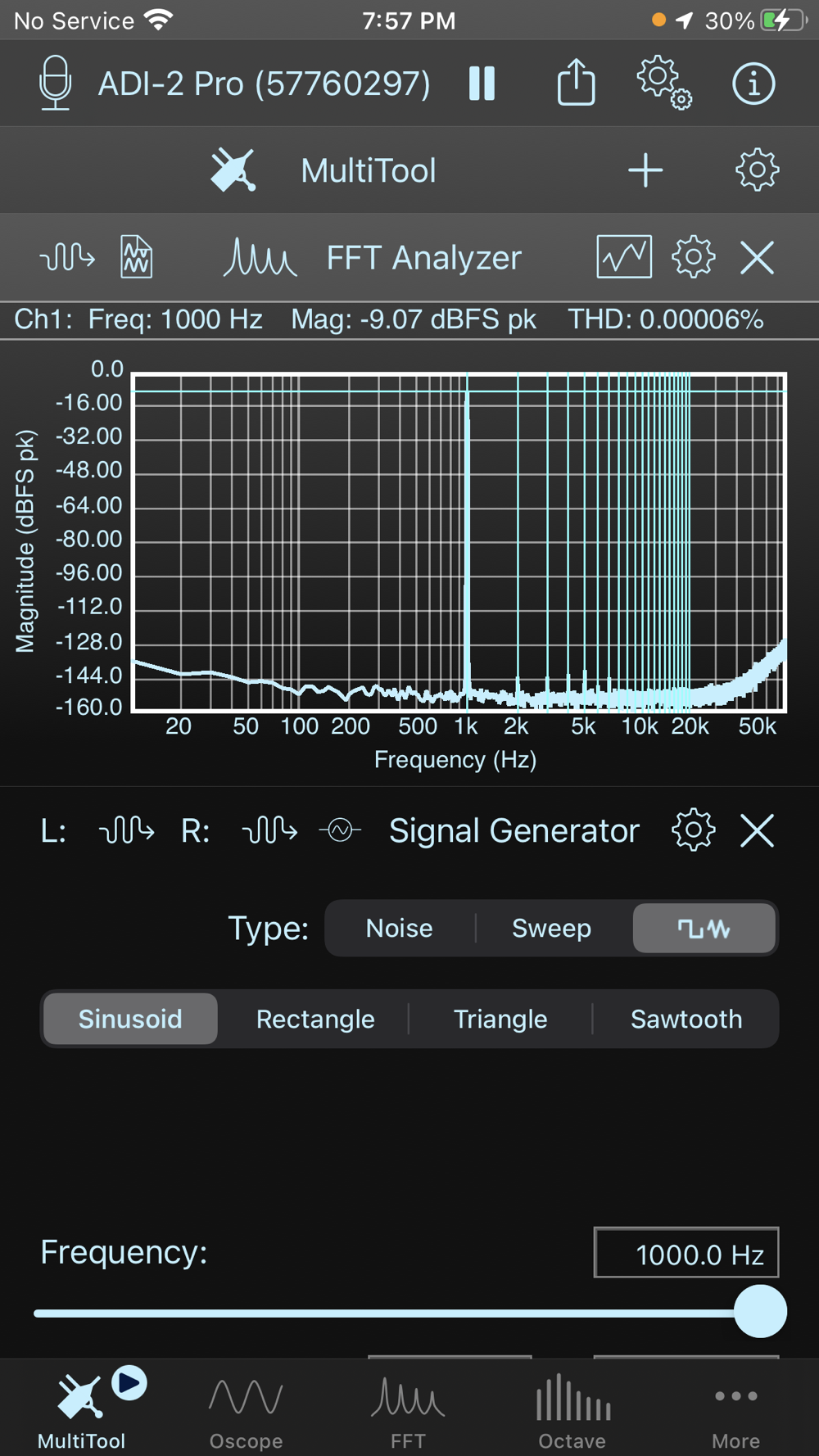Open the FFT chart display options
Image resolution: width=819 pixels, height=1456 pixels.
624,258
